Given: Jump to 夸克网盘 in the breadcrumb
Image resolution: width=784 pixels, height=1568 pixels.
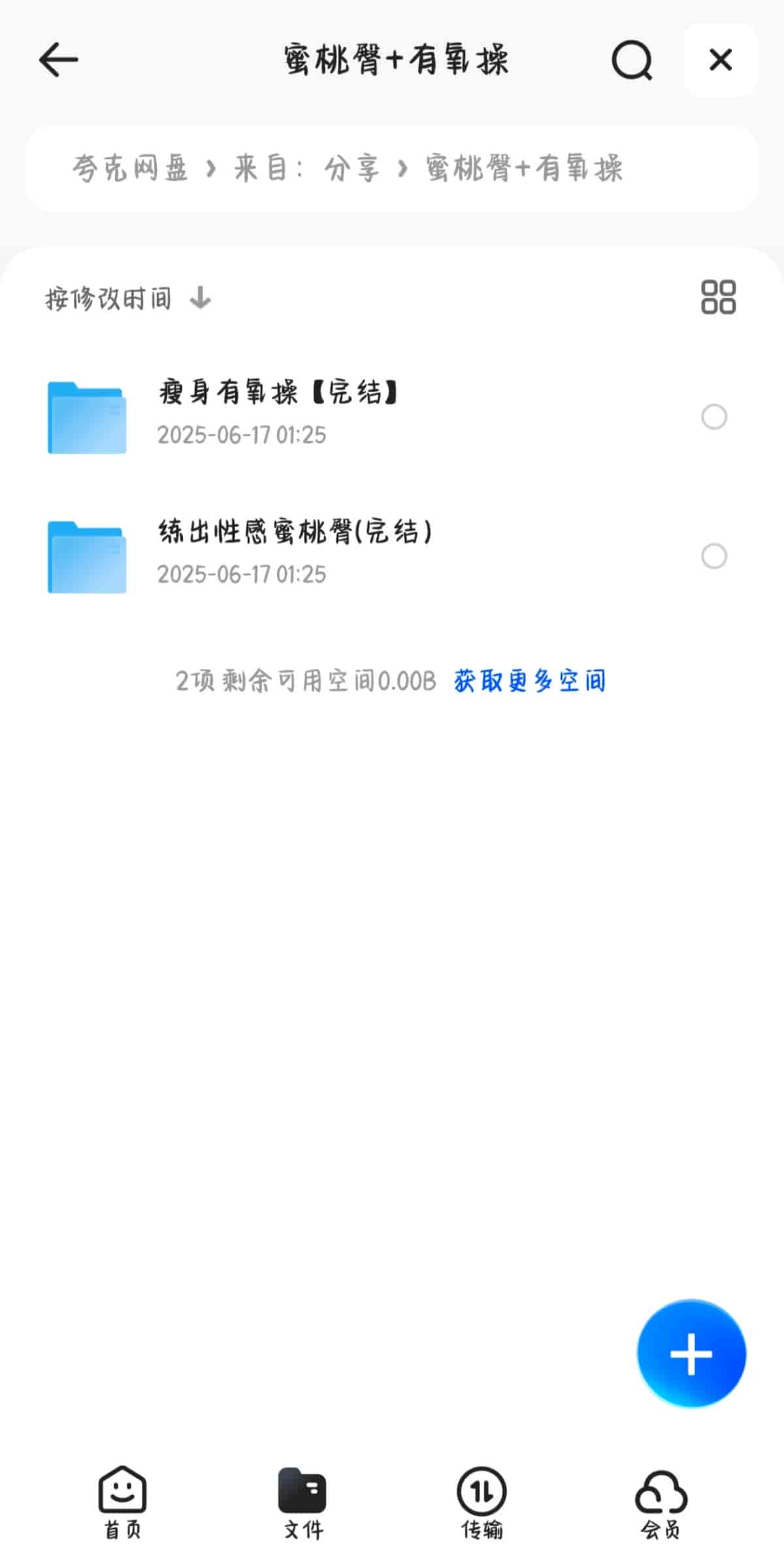Looking at the screenshot, I should pos(130,169).
